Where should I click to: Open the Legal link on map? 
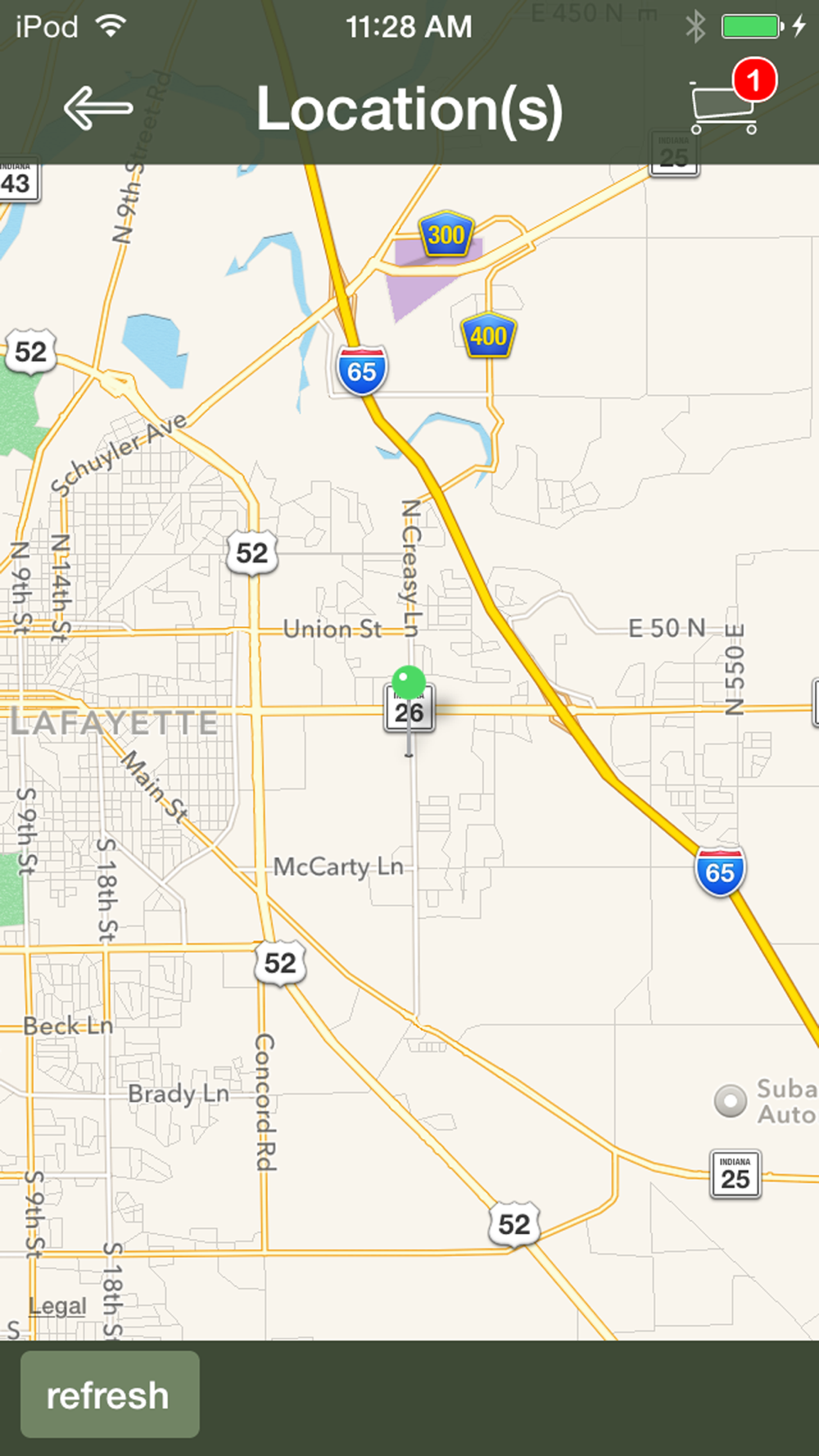[57, 1306]
